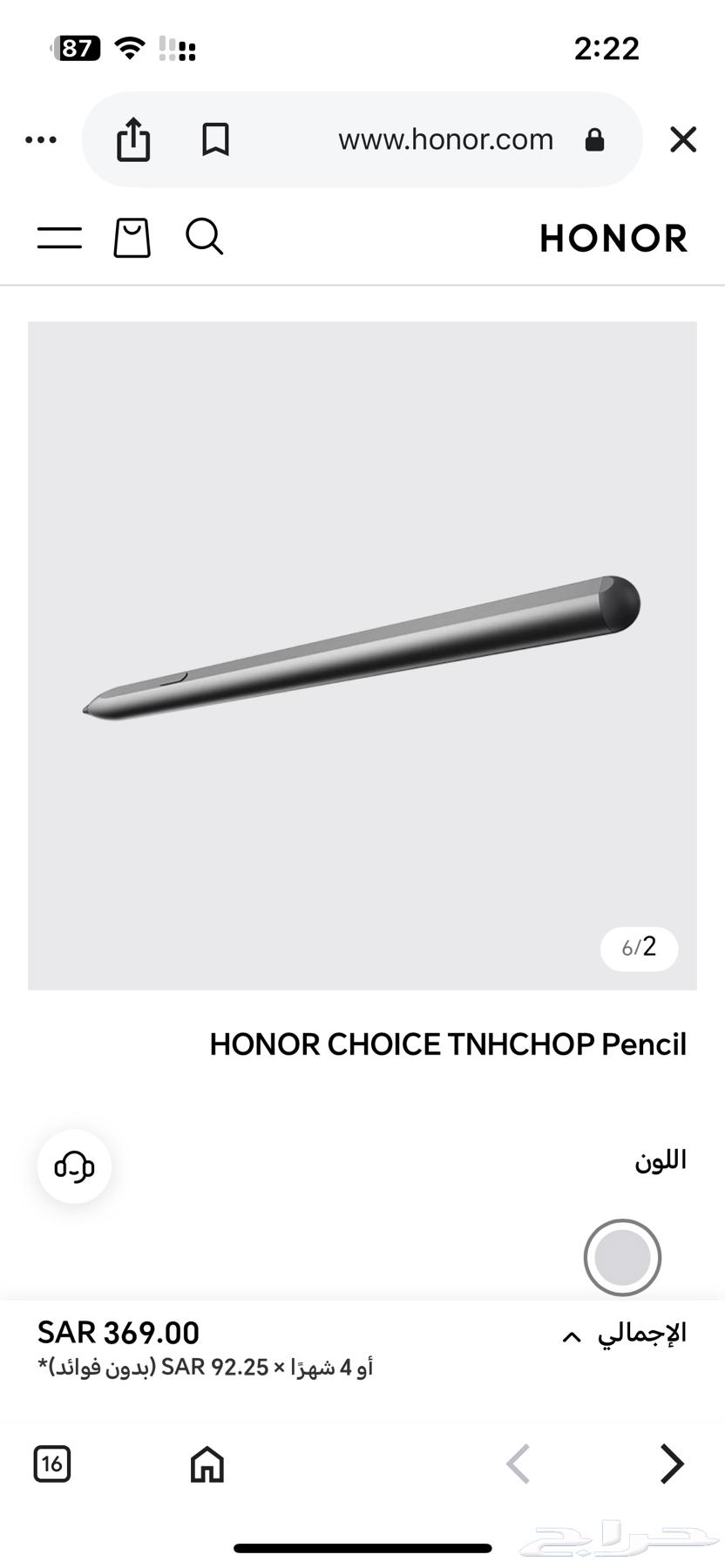The image size is (725, 1568).
Task: Bookmark this Honor page
Action: coord(215,139)
